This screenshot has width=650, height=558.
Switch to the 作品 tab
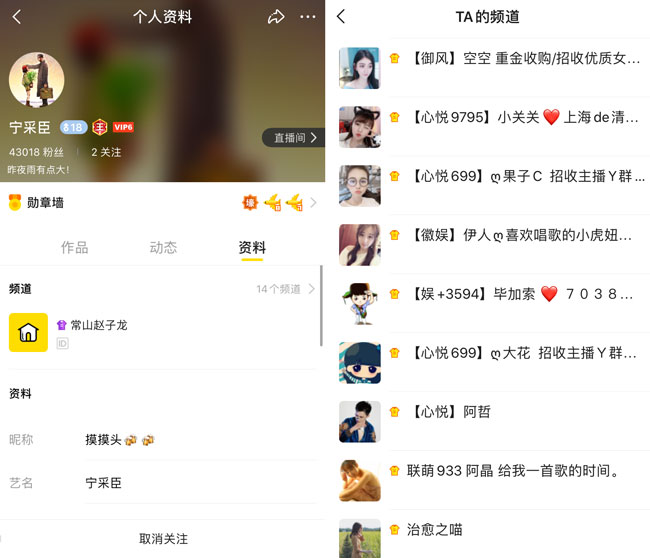tap(74, 247)
